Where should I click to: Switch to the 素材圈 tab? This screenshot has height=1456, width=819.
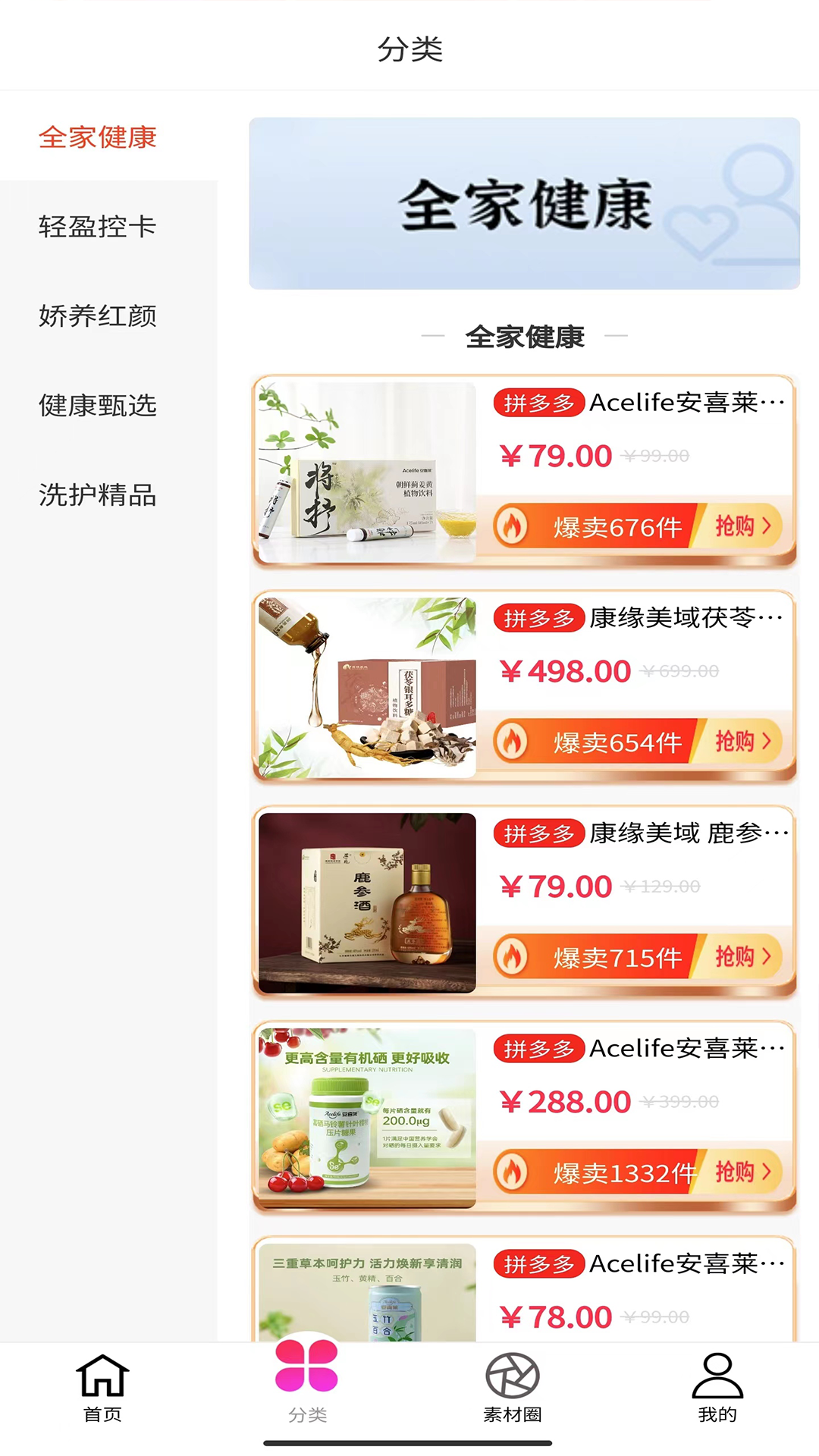(x=513, y=1387)
